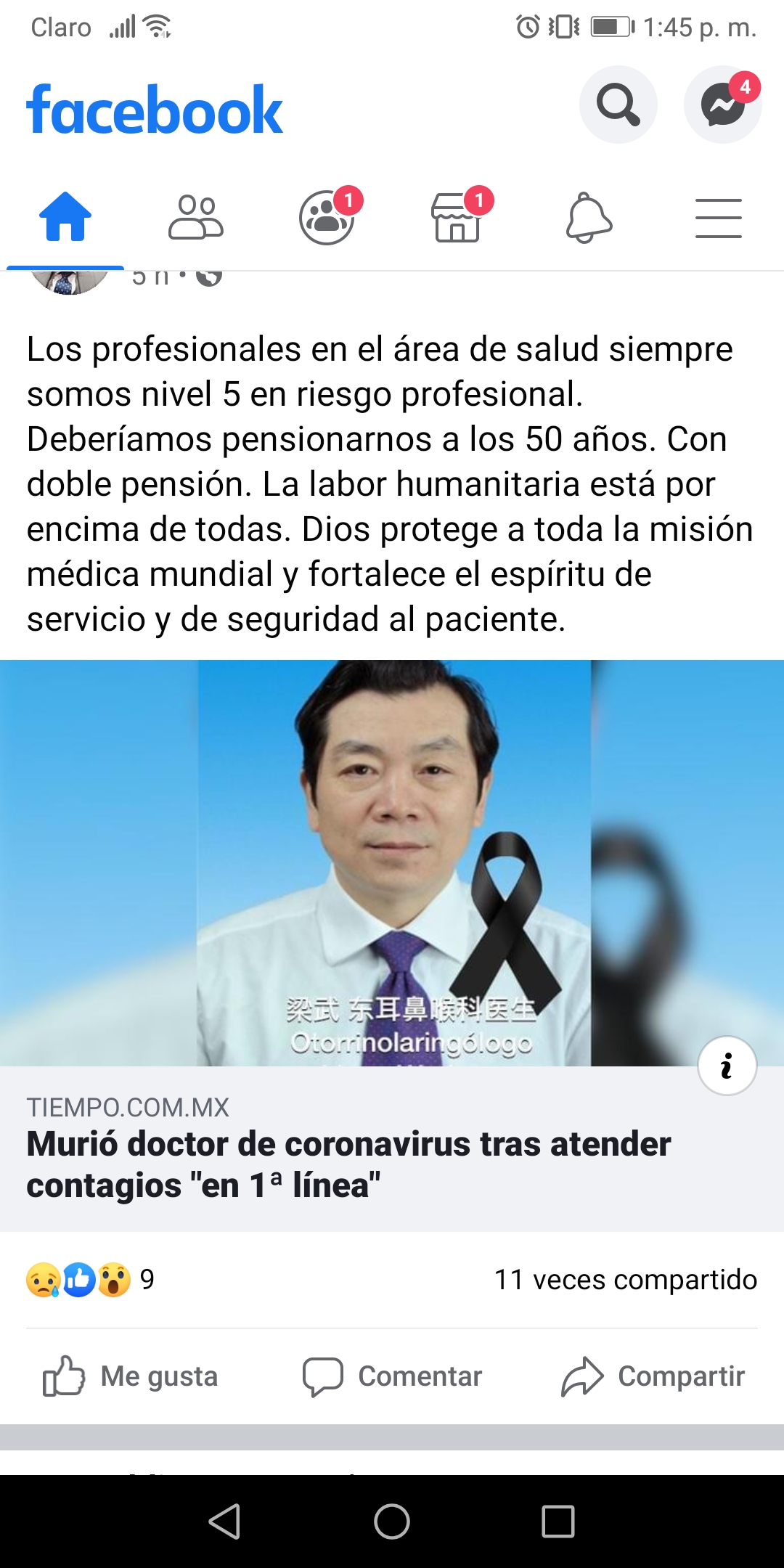Show info about this link
Screen dimensions: 784x1568
(727, 1066)
